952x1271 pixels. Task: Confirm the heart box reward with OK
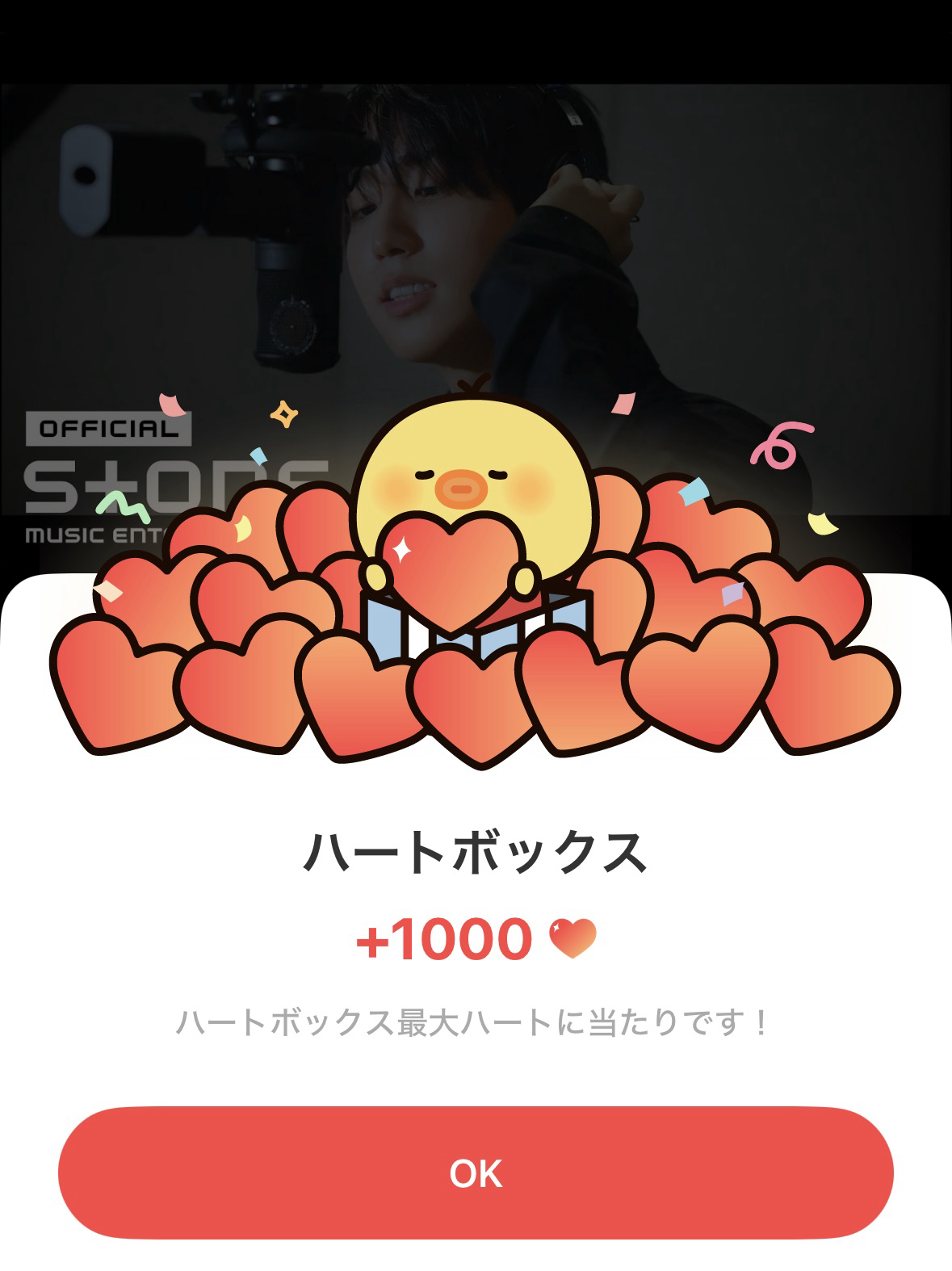476,1172
